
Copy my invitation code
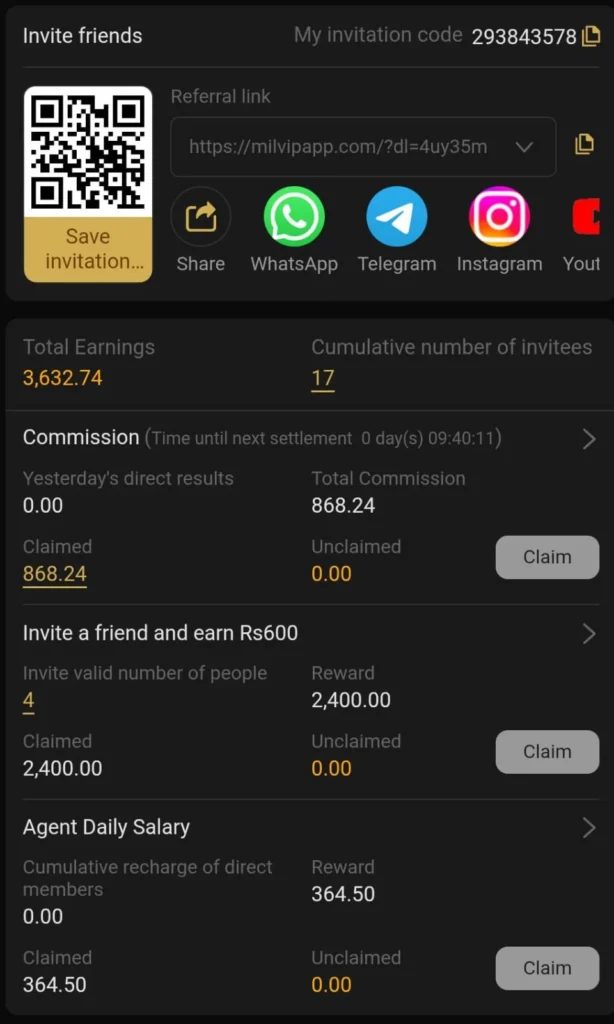(x=591, y=37)
